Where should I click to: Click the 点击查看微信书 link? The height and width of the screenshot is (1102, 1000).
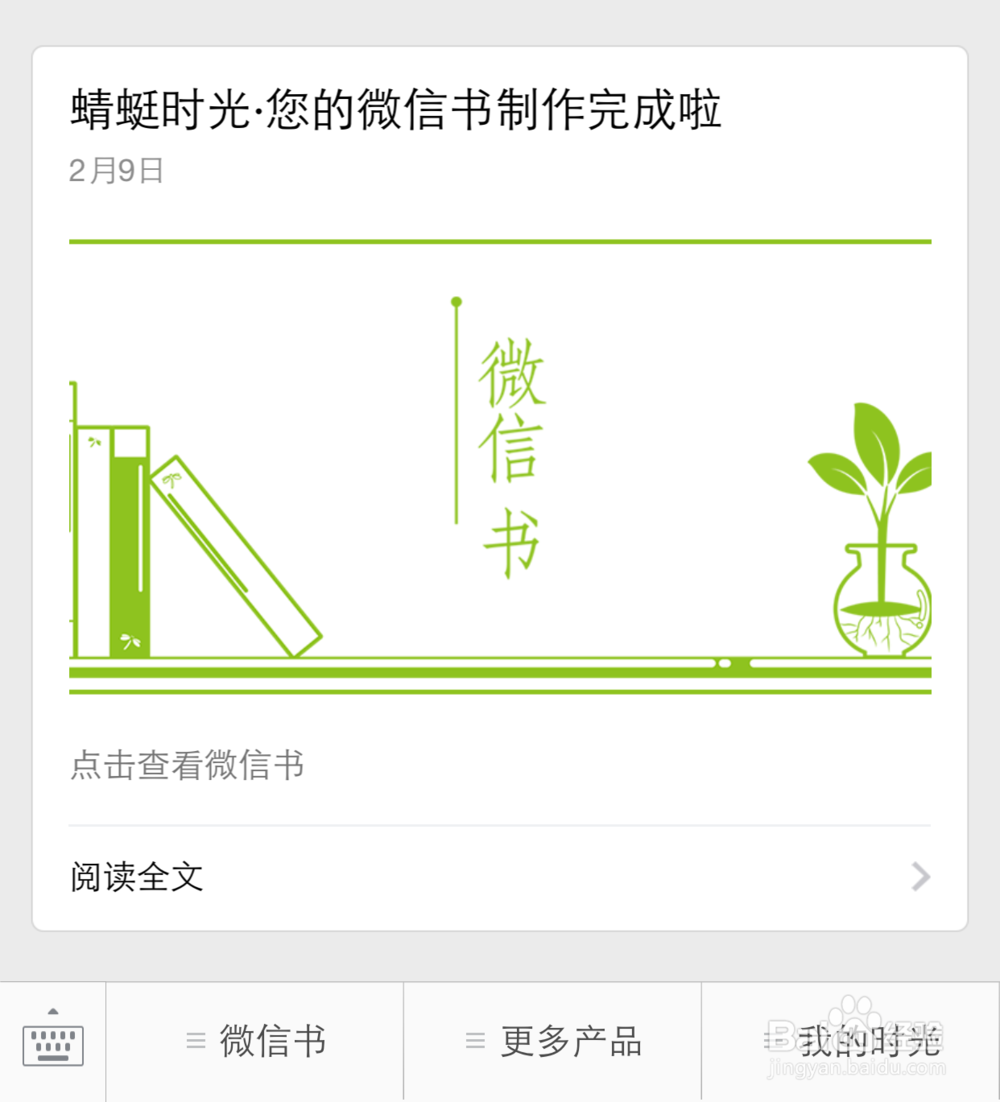pos(188,765)
